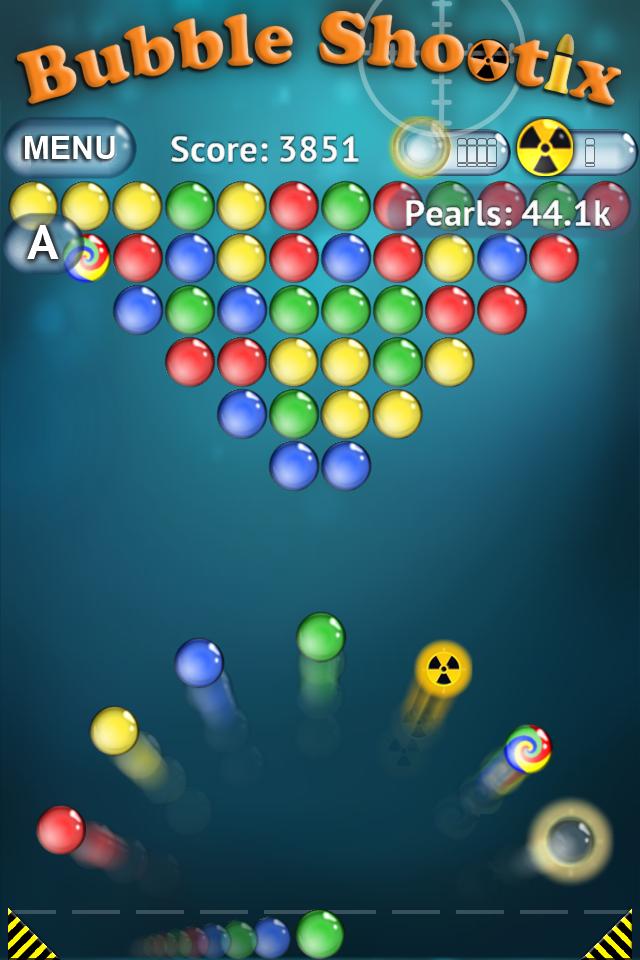Select the green bubble from the fan
The image size is (640, 960).
click(x=320, y=637)
